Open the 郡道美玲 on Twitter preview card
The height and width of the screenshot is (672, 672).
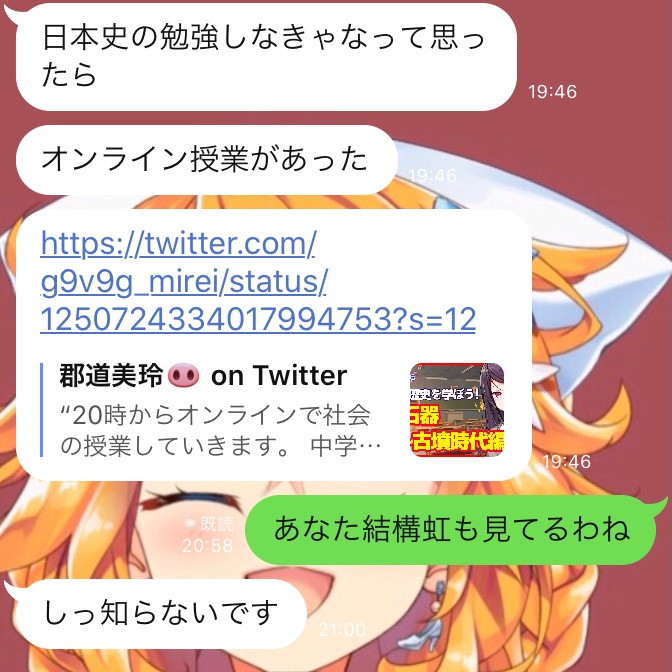click(x=272, y=410)
